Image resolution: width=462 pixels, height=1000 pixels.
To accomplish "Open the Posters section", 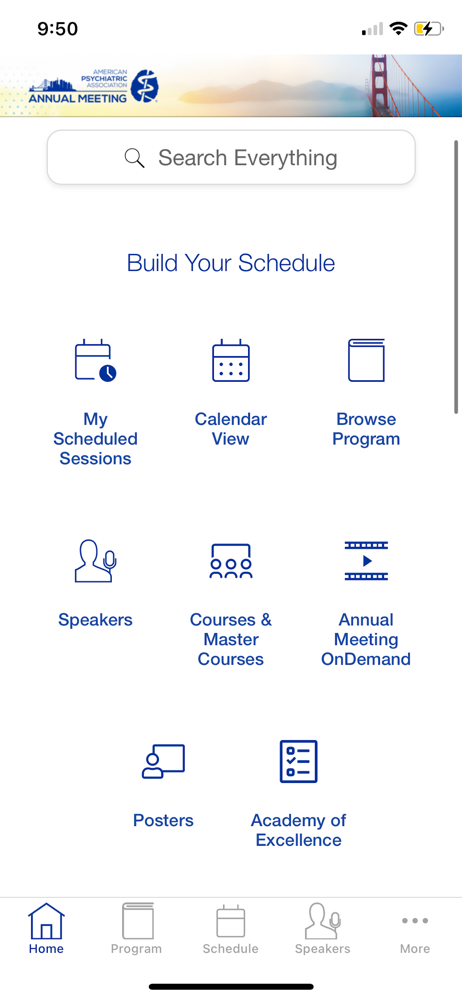I will pos(163,784).
